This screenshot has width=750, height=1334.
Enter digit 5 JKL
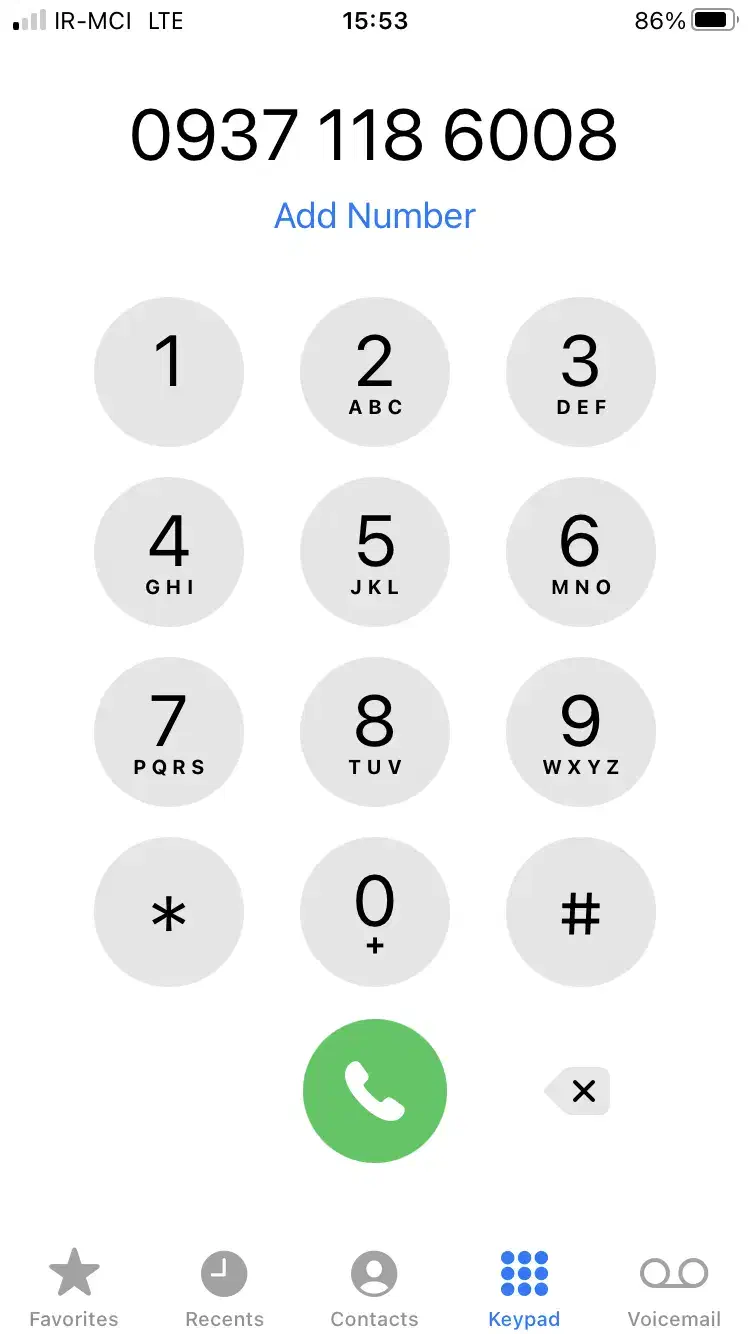click(375, 552)
